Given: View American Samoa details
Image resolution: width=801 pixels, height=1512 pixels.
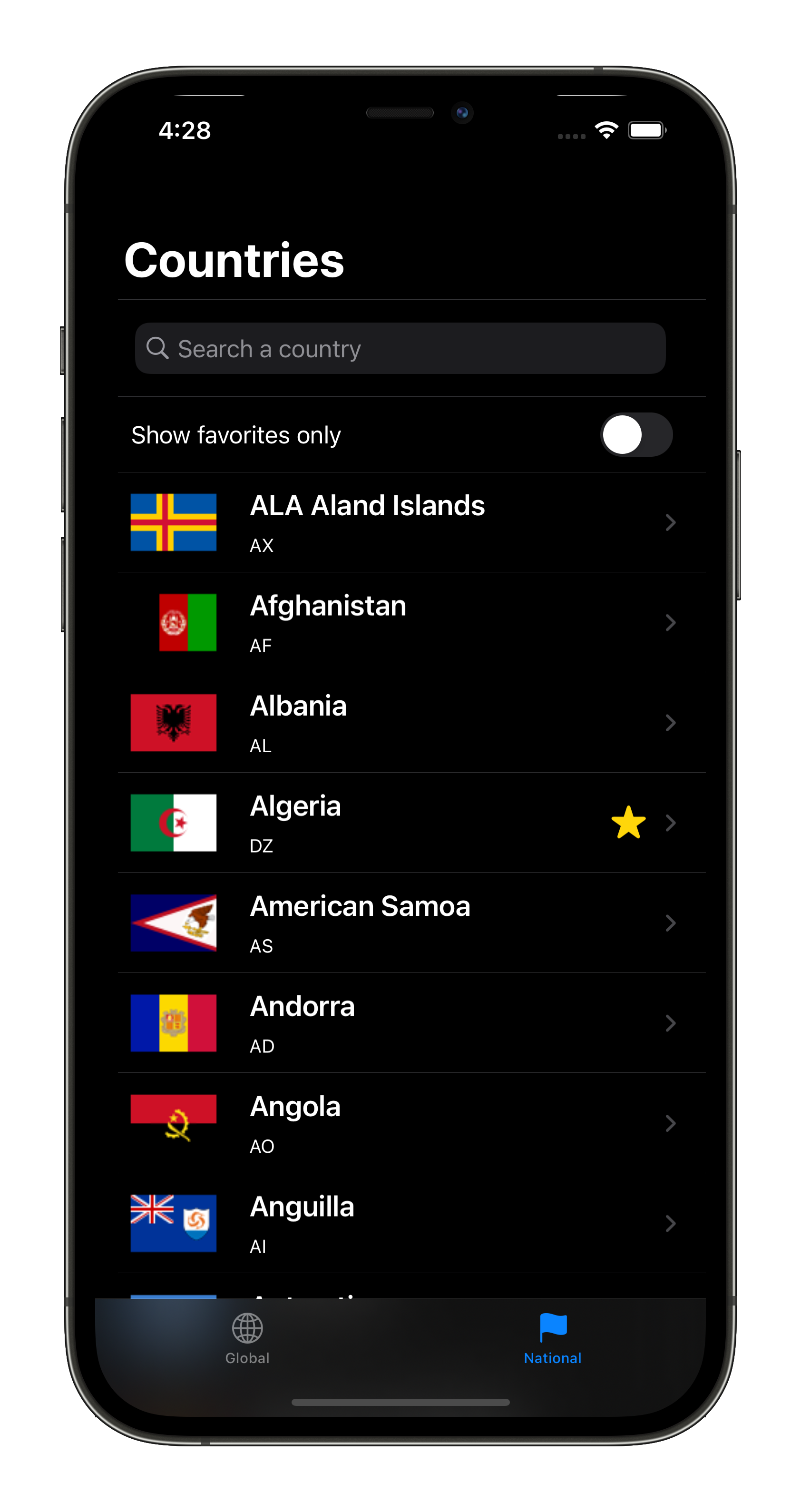Looking at the screenshot, I should click(400, 923).
